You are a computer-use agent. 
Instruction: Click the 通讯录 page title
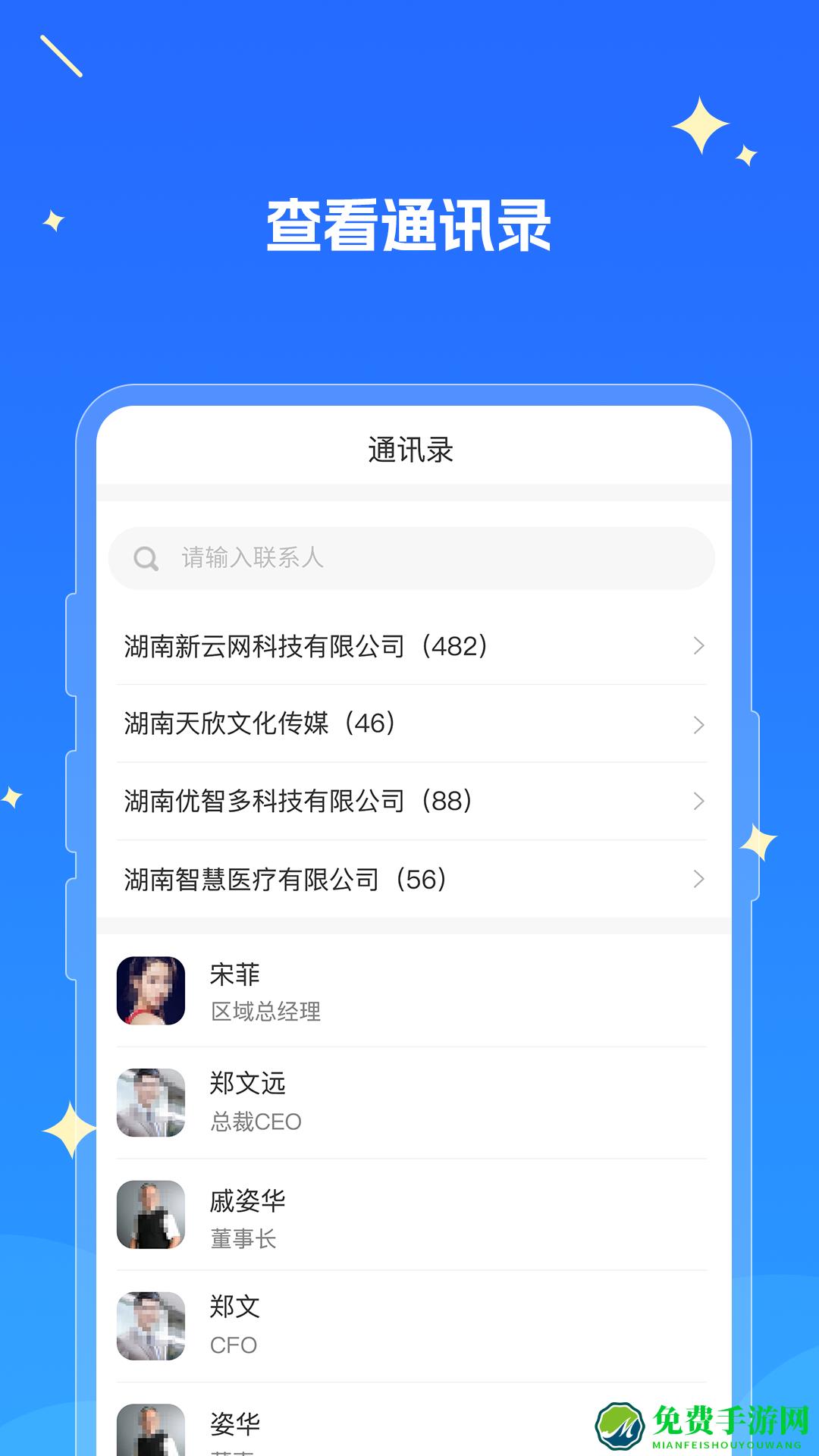pyautogui.click(x=409, y=449)
